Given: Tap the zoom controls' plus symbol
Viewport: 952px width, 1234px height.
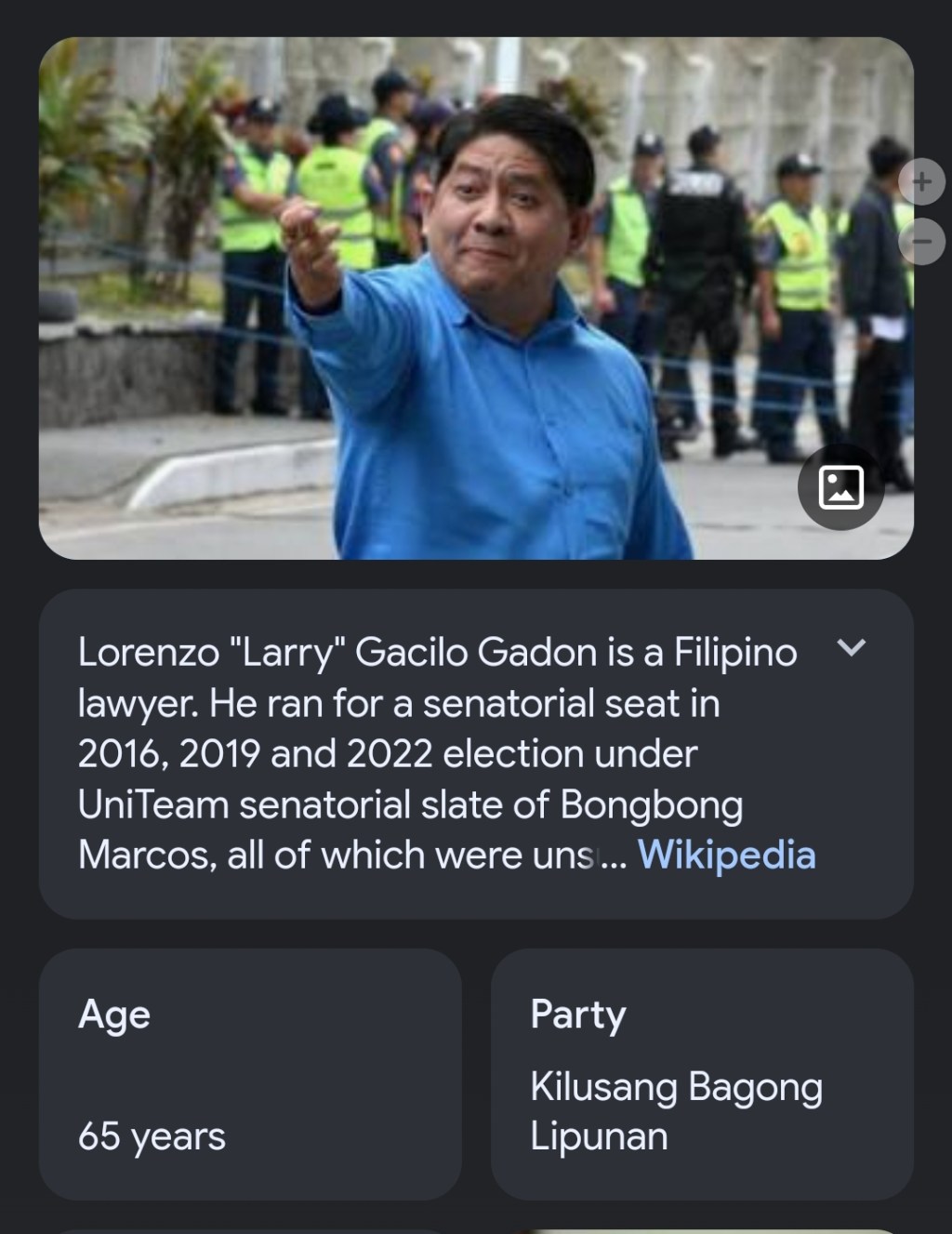Looking at the screenshot, I should point(921,181).
